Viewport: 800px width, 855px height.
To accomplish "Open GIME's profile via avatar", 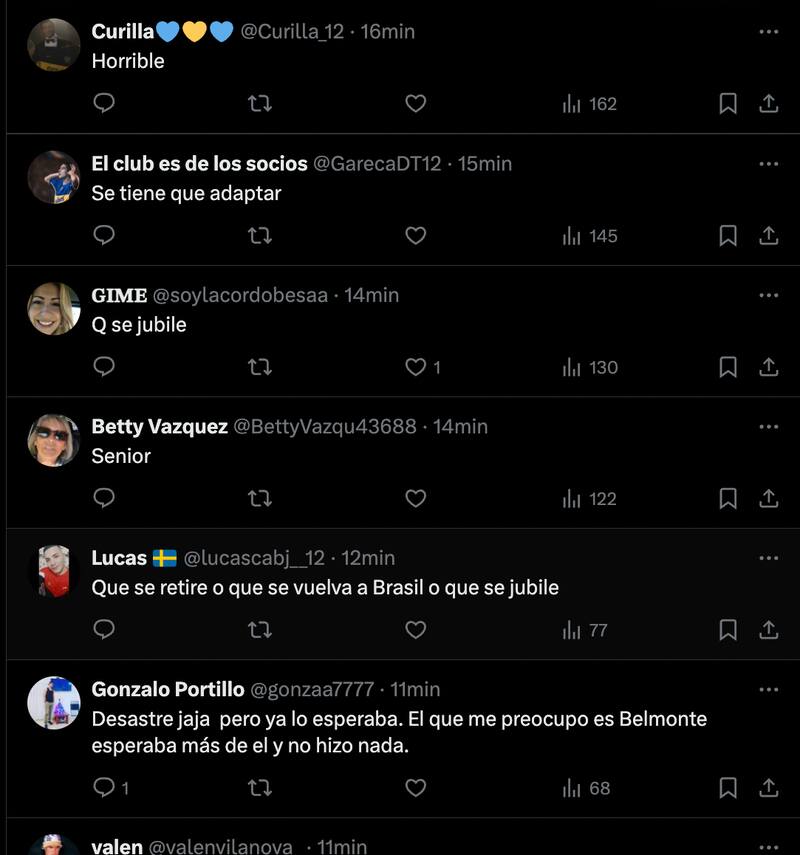I will (x=54, y=309).
